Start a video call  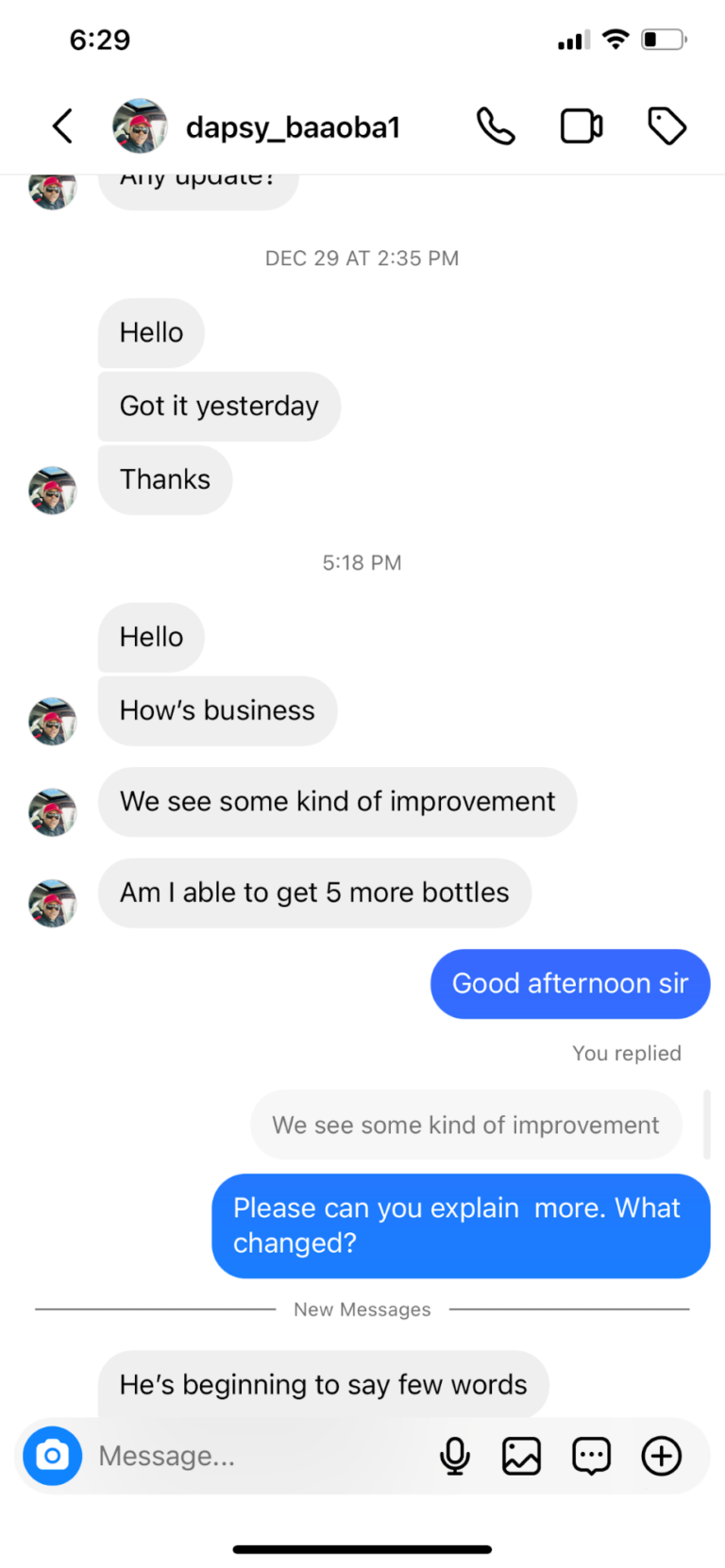click(x=582, y=126)
